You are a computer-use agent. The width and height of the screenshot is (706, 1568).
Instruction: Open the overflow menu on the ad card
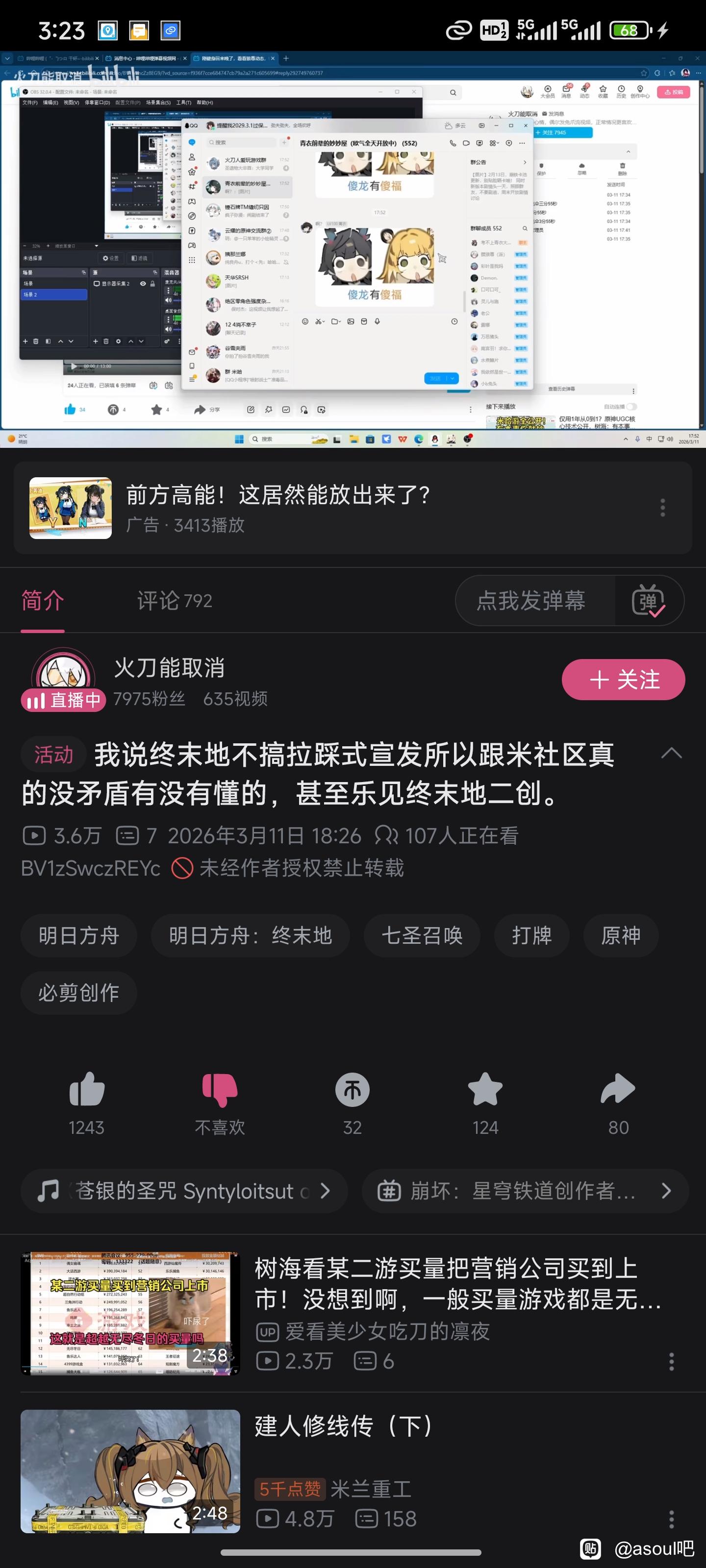click(662, 508)
